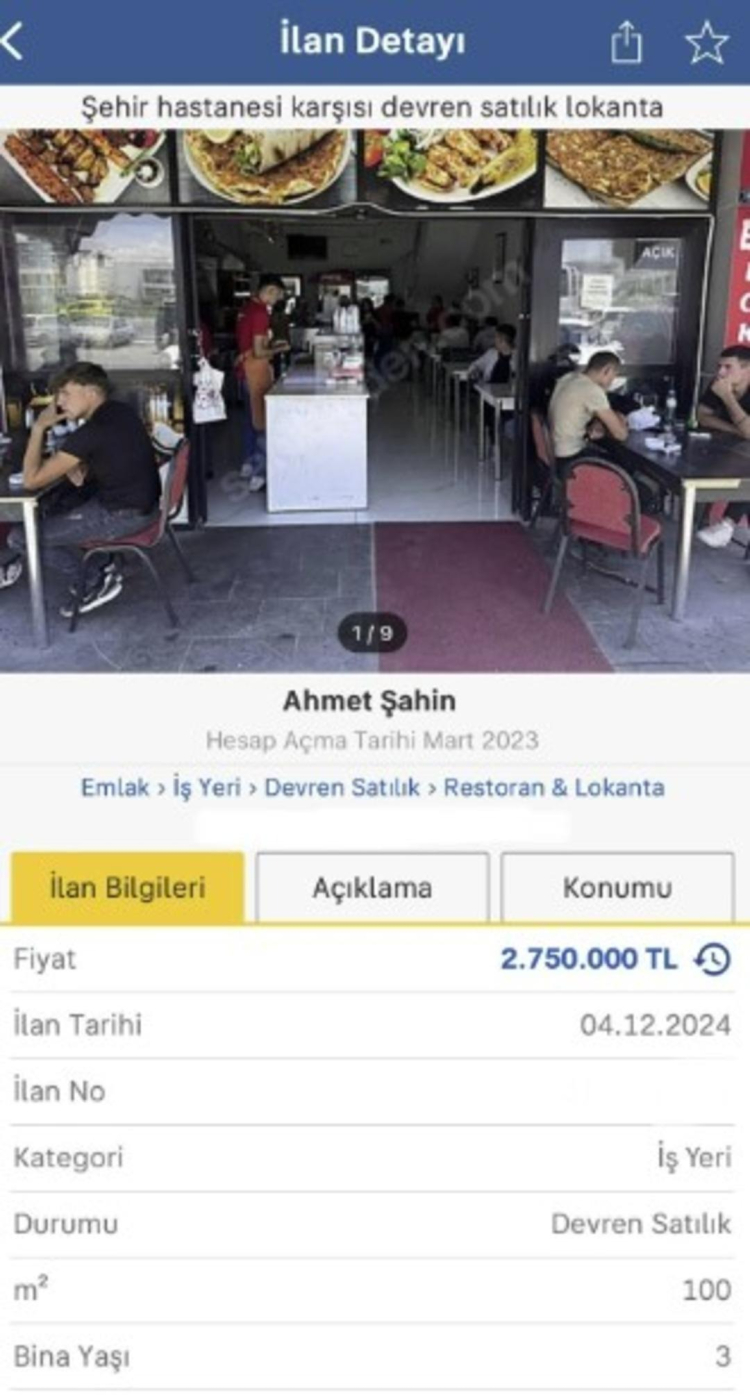Image resolution: width=750 pixels, height=1400 pixels.
Task: Open the Emlak breadcrumb link
Action: 114,787
